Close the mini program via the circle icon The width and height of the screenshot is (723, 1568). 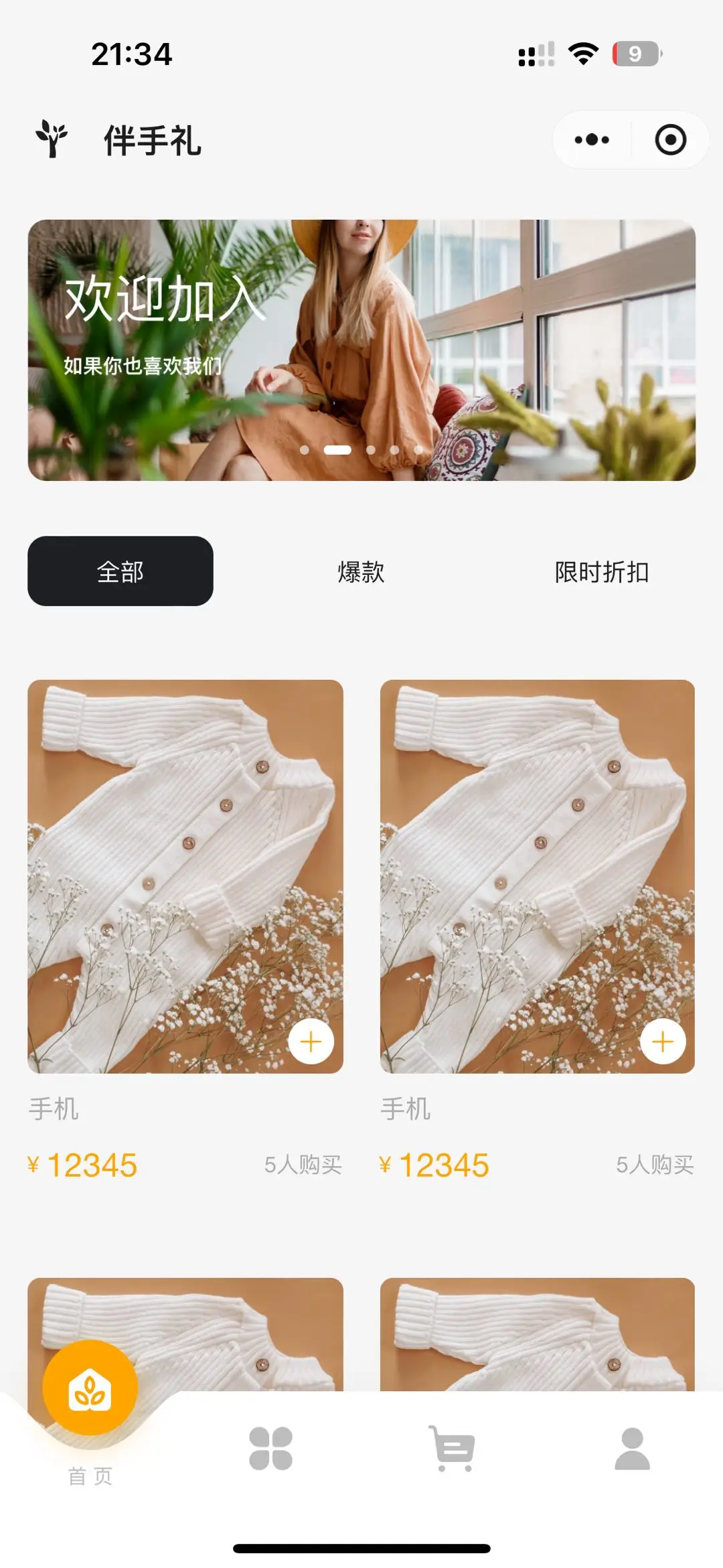click(x=670, y=140)
